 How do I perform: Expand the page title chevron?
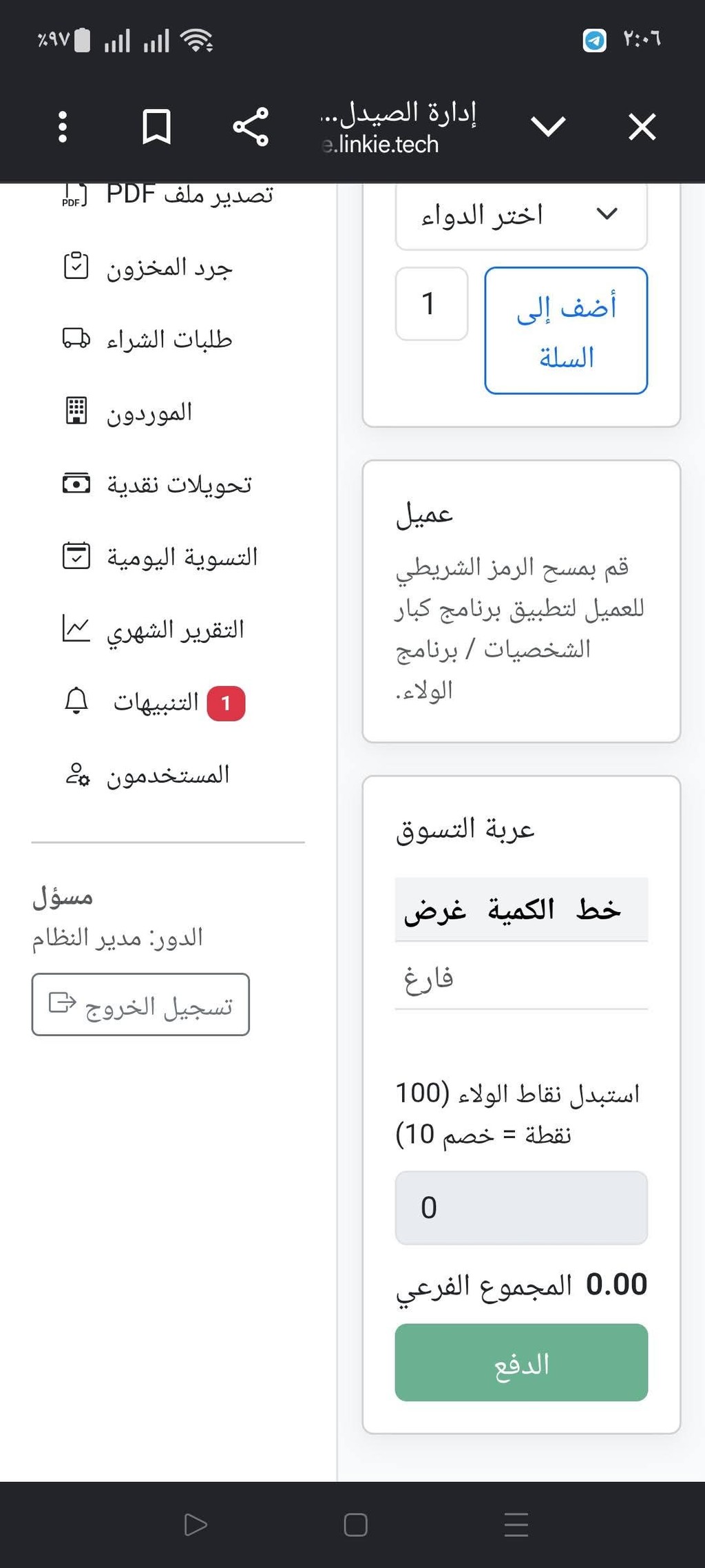tap(548, 127)
